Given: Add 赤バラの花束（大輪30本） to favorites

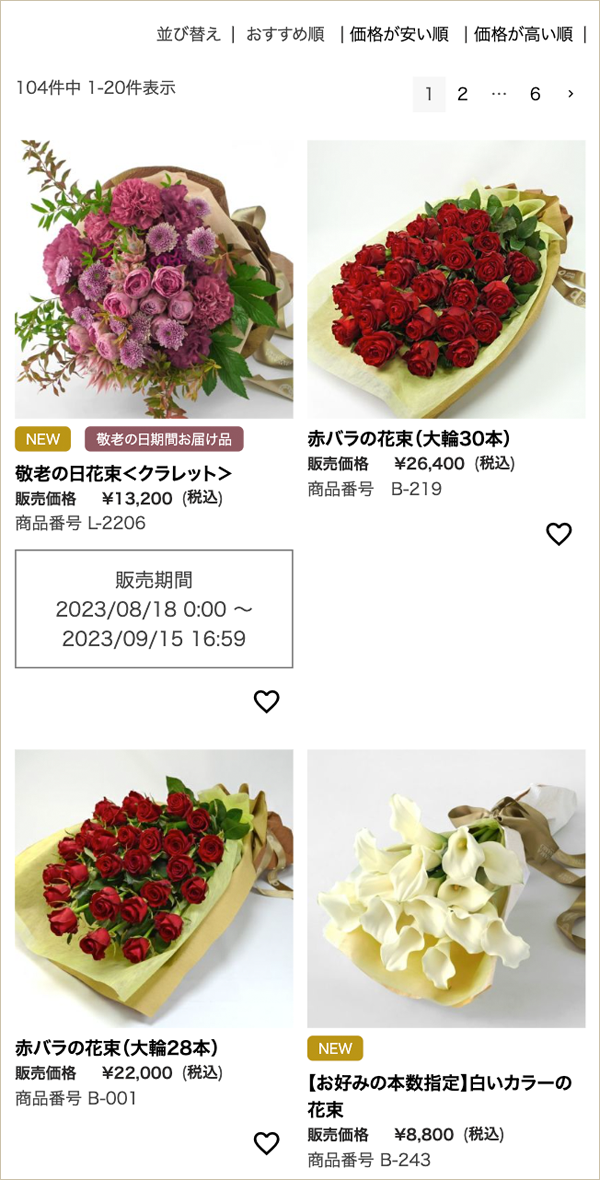Looking at the screenshot, I should click(x=559, y=534).
